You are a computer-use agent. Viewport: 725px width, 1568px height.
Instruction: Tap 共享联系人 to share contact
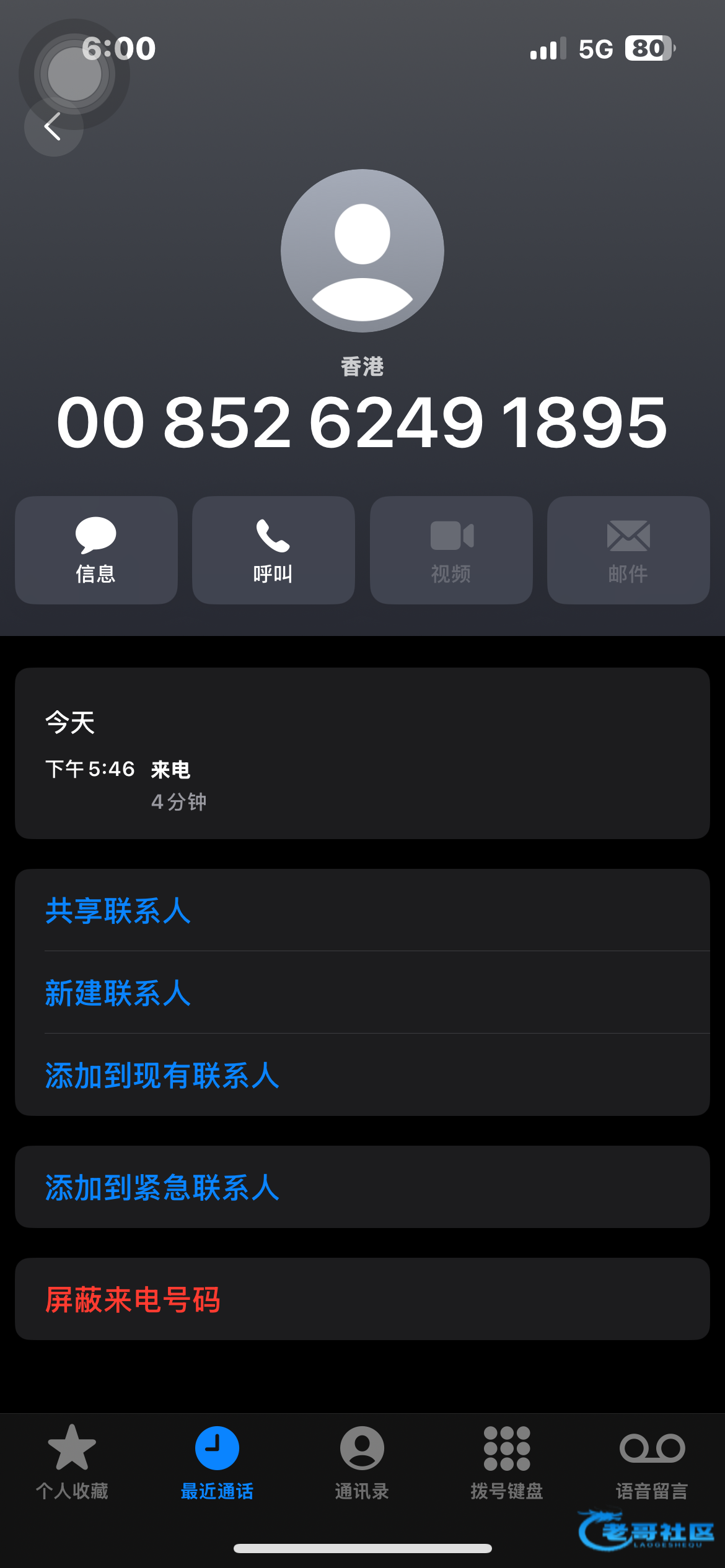click(x=362, y=910)
